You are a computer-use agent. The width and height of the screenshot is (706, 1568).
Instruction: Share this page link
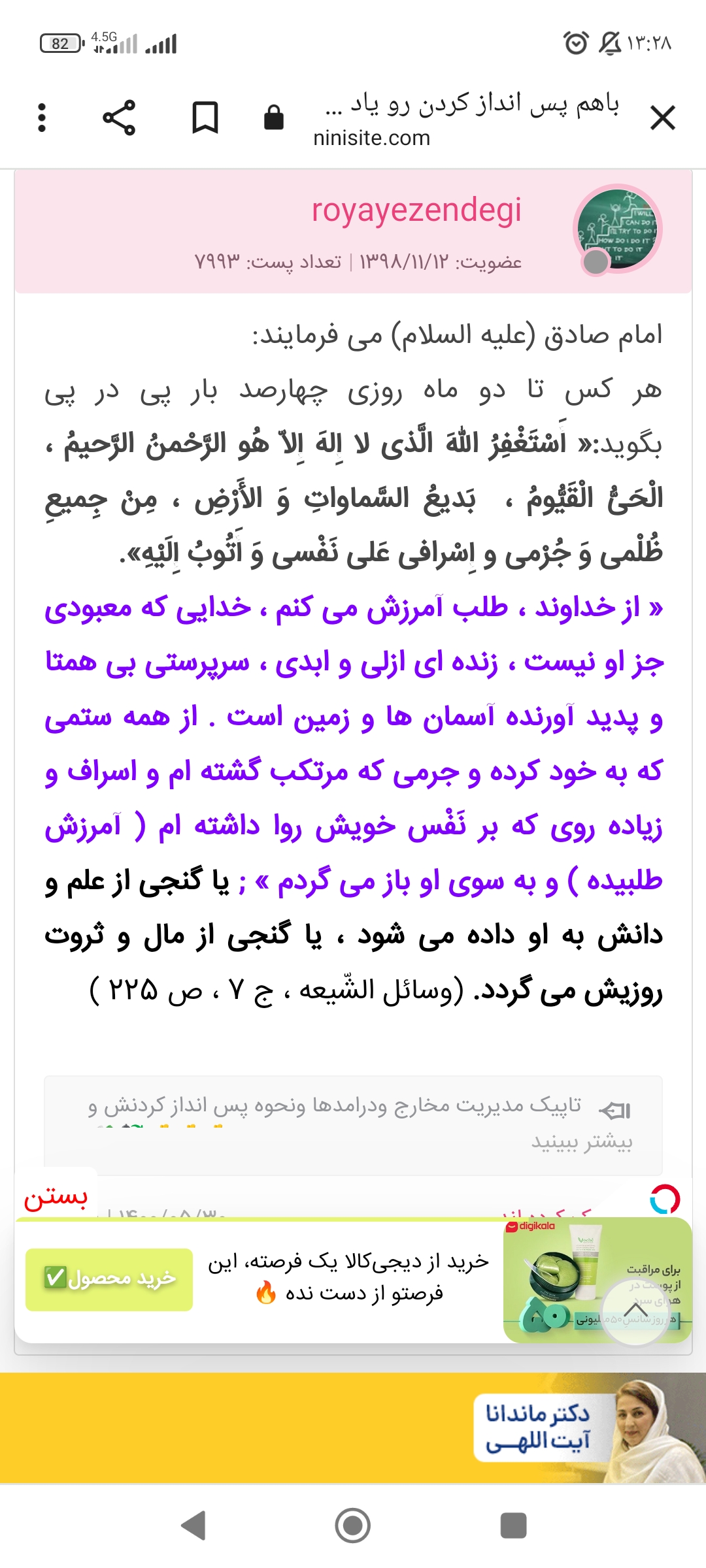[x=119, y=118]
